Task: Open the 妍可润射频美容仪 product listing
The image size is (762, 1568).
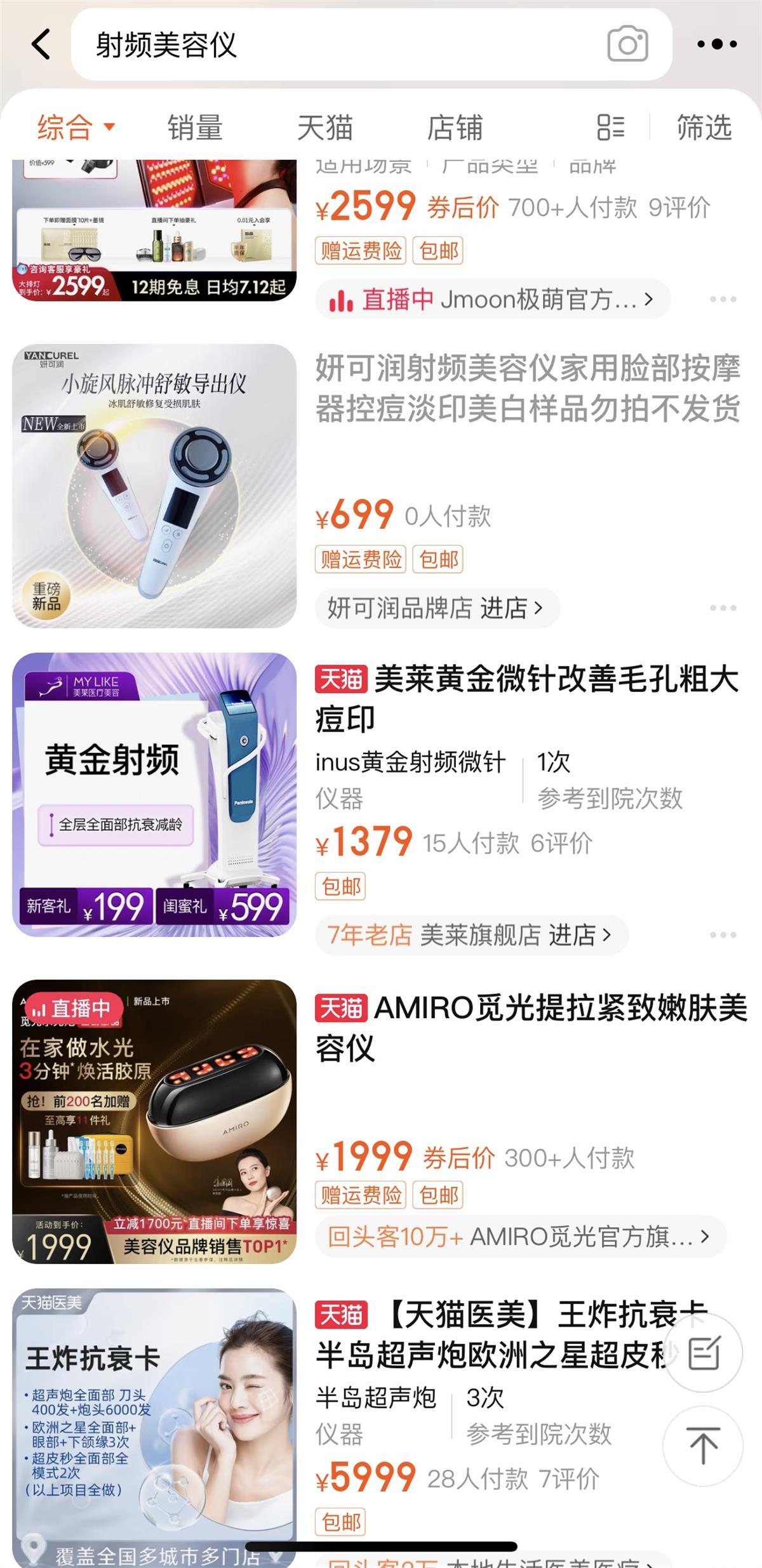Action: tap(527, 387)
